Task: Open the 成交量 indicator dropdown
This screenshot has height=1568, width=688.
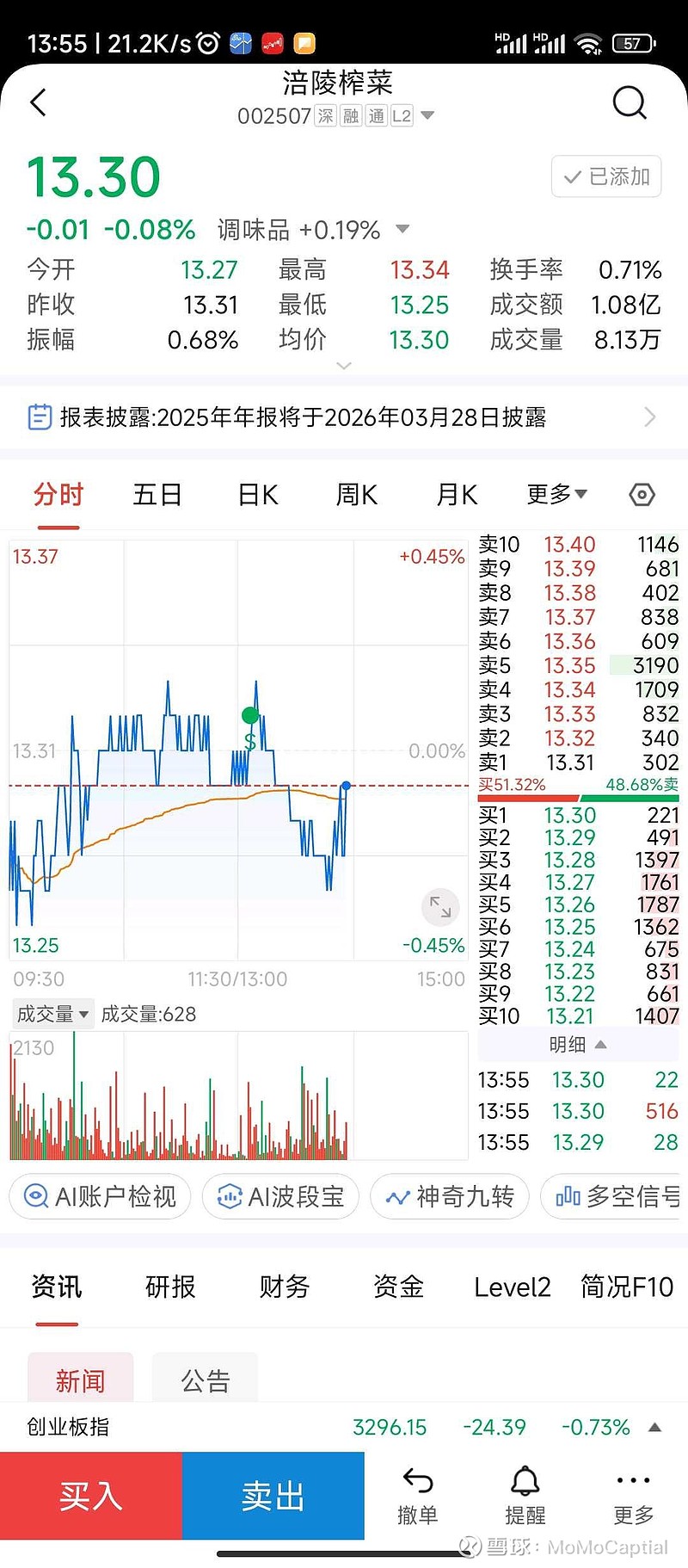Action: click(x=52, y=1014)
